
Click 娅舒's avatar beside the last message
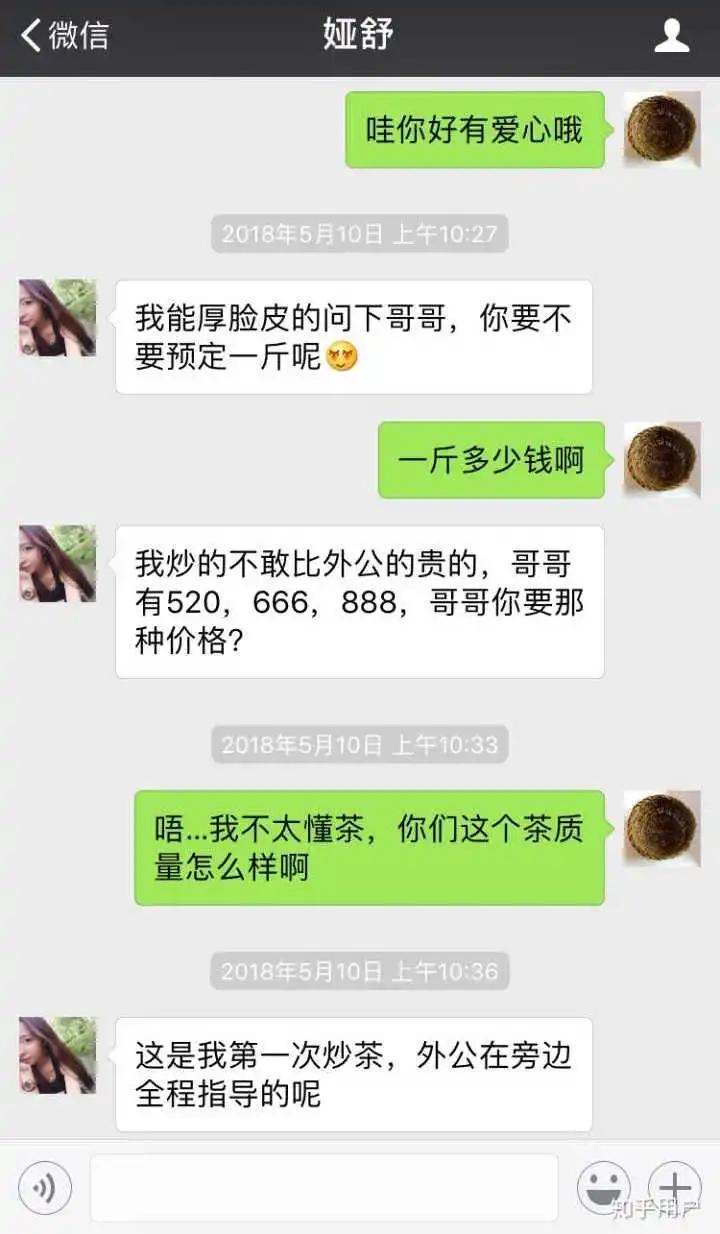tap(56, 1055)
